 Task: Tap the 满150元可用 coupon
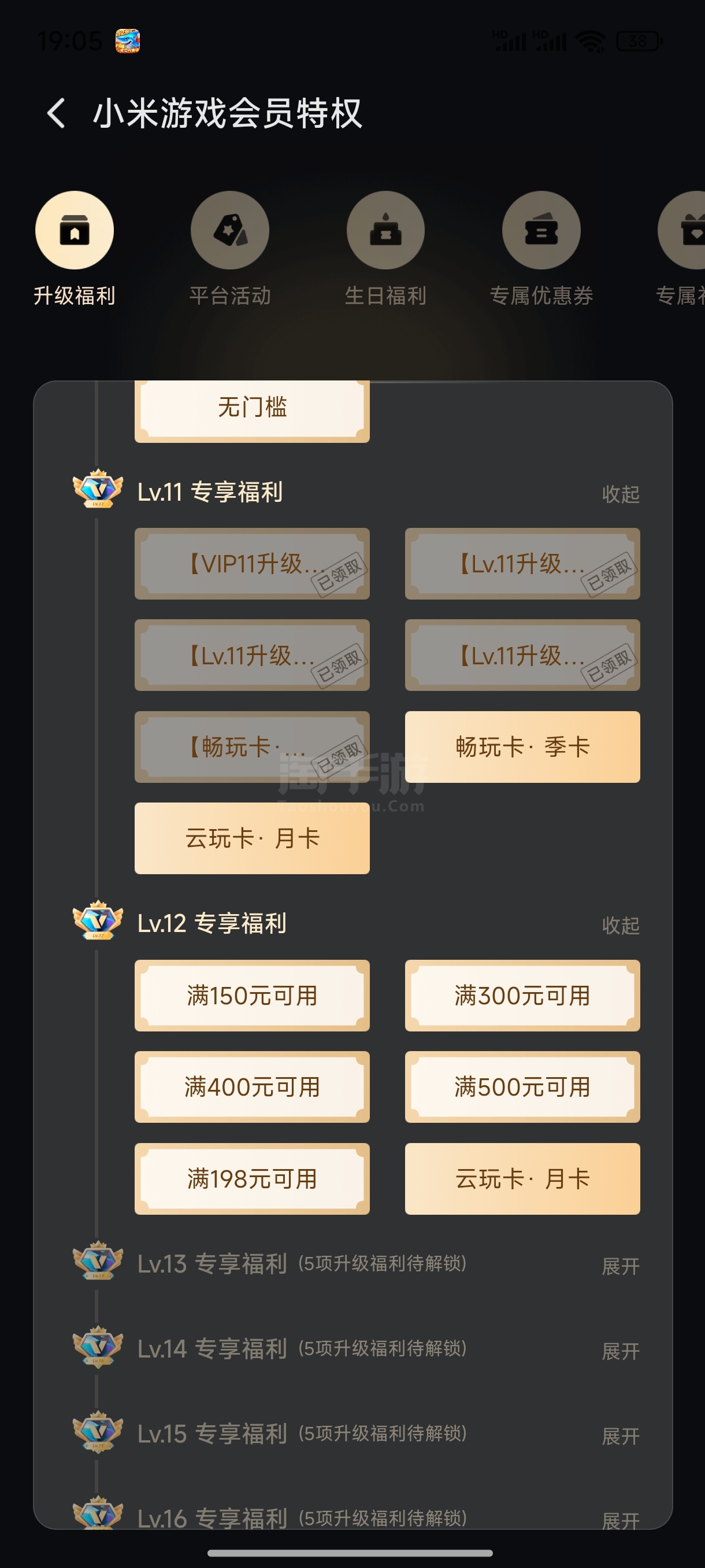coord(252,996)
